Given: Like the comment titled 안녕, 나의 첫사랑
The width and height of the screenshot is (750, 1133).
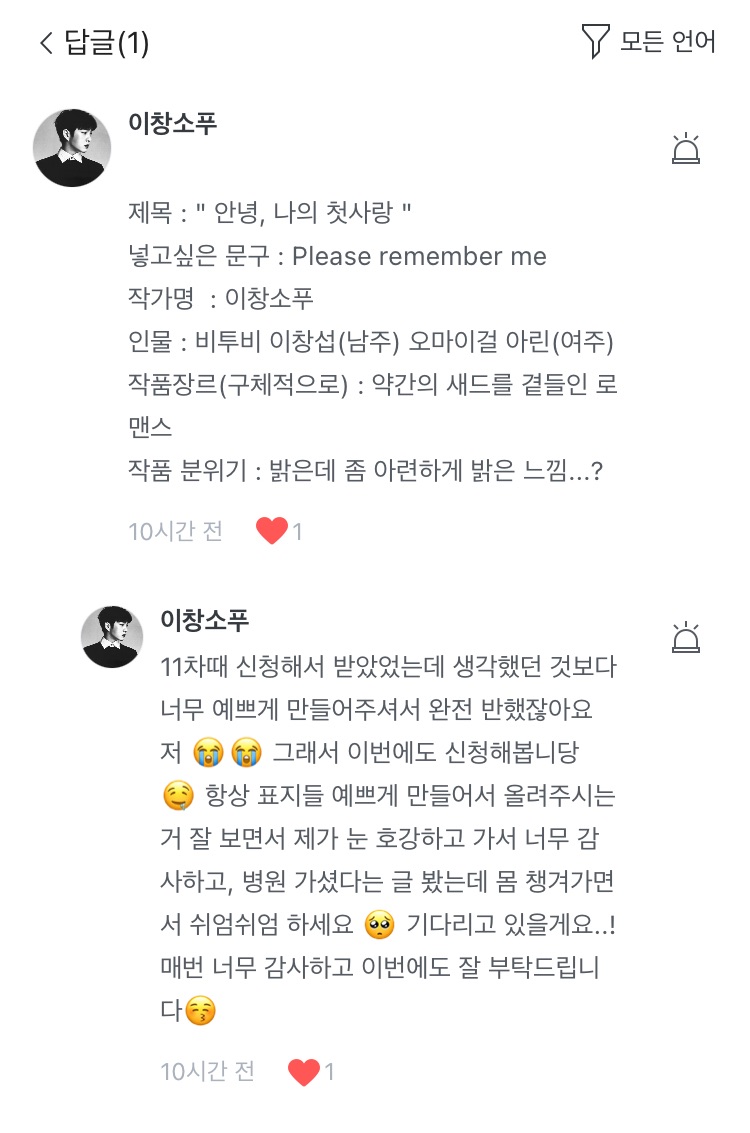Looking at the screenshot, I should pyautogui.click(x=272, y=531).
